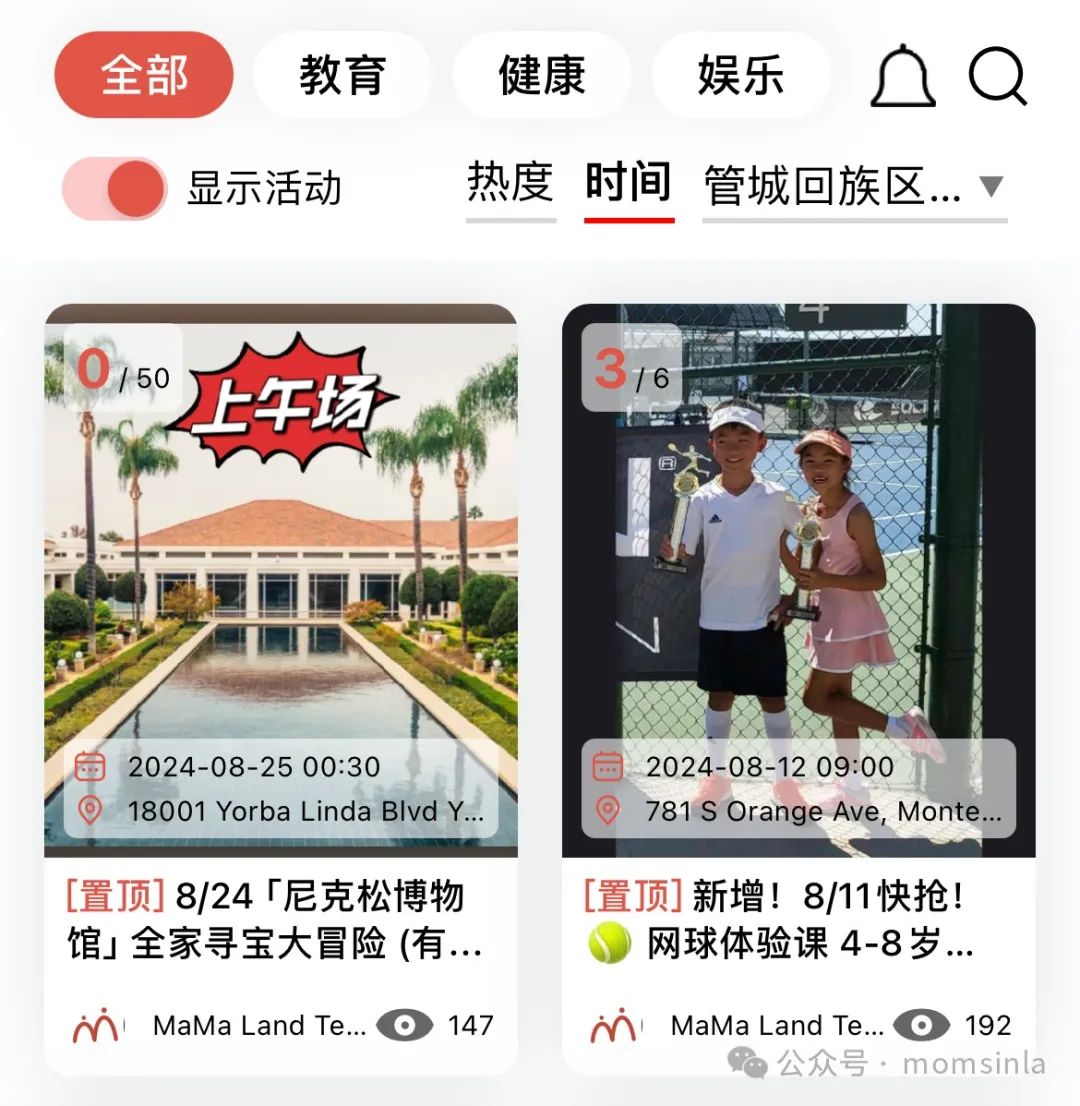The height and width of the screenshot is (1106, 1080).
Task: Switch to the 健康 category
Action: point(541,75)
